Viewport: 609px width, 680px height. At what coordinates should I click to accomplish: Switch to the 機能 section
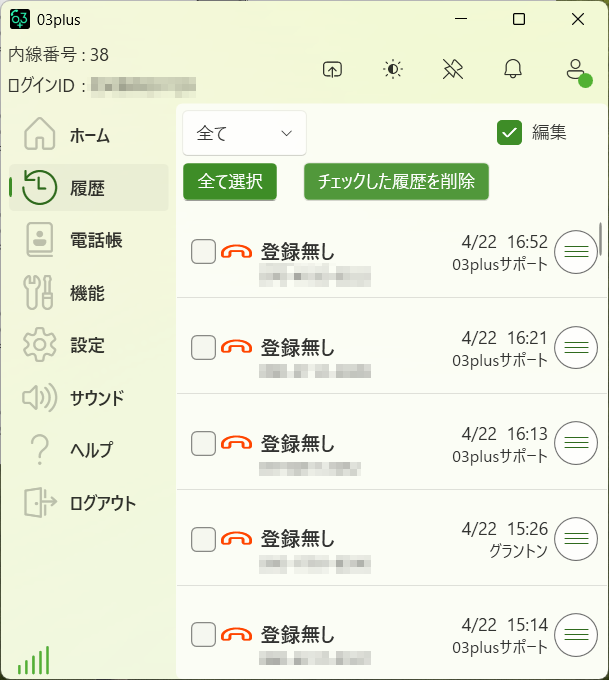coord(88,293)
